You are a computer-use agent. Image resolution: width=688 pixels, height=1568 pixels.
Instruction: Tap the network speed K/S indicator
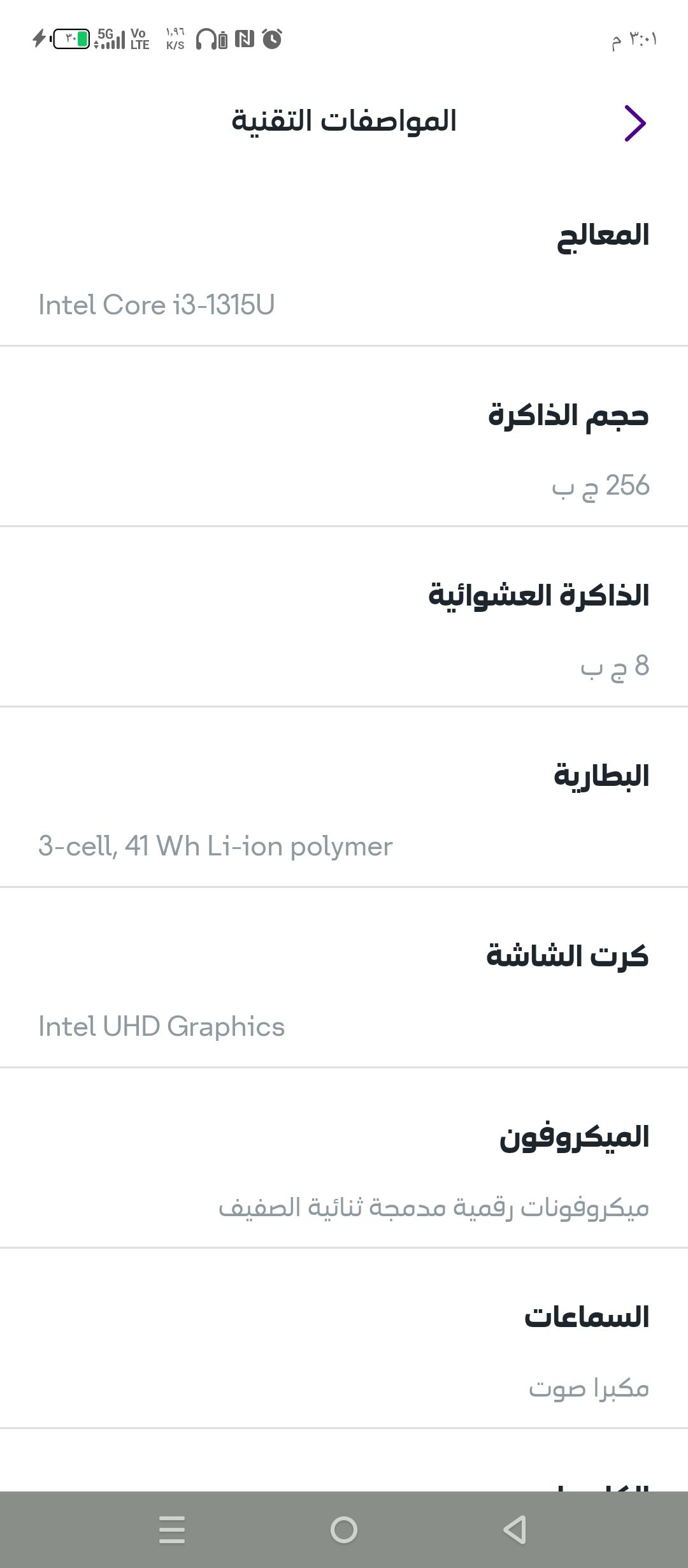point(176,40)
